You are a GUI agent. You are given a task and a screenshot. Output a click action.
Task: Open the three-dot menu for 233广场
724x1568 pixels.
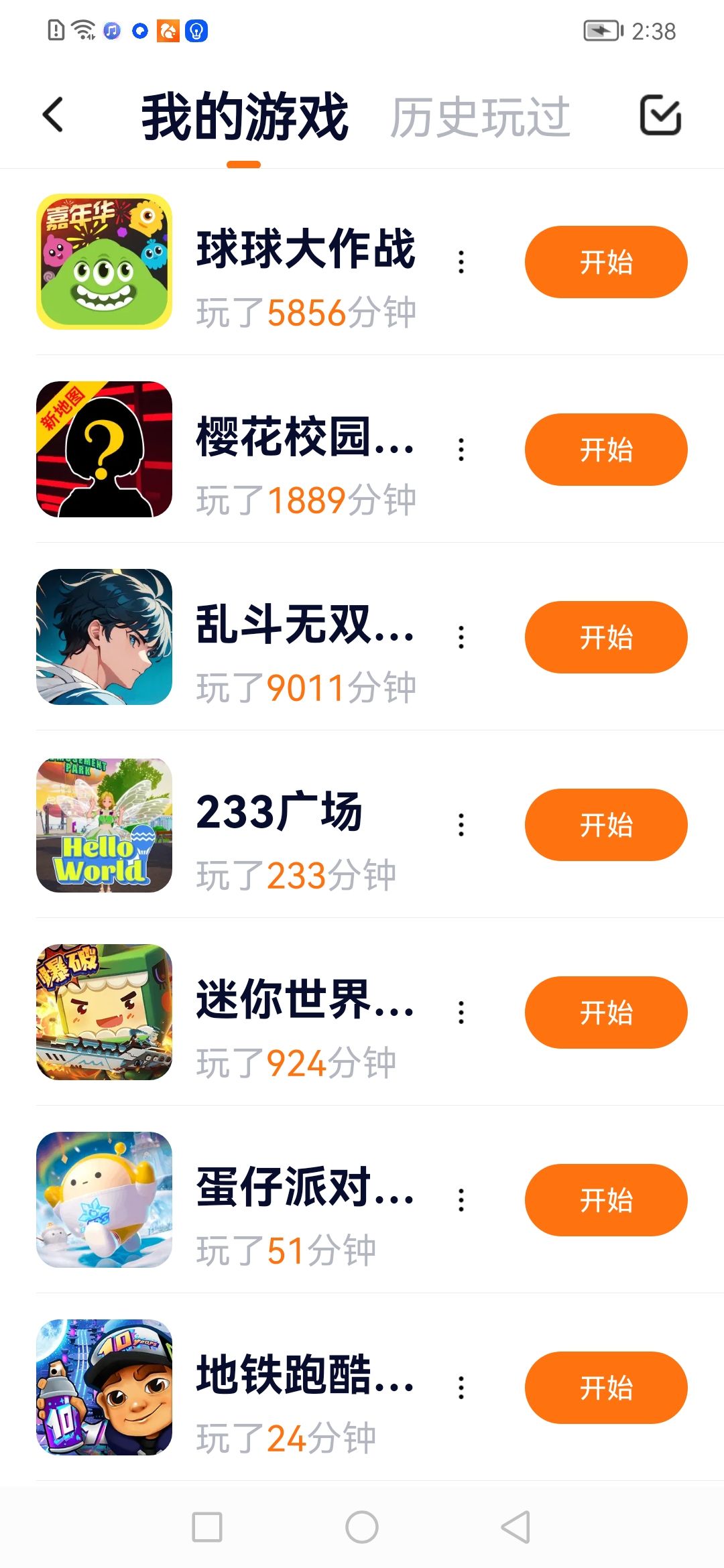pos(461,825)
